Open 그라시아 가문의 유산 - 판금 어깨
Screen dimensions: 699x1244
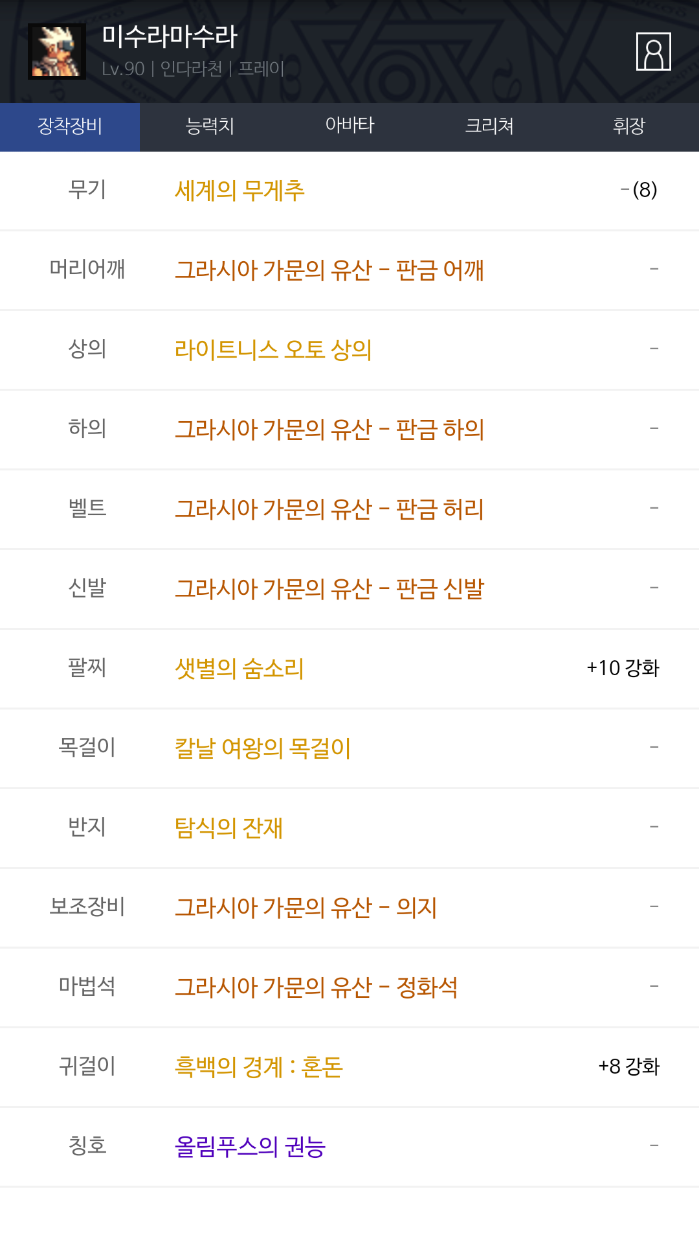click(x=329, y=270)
